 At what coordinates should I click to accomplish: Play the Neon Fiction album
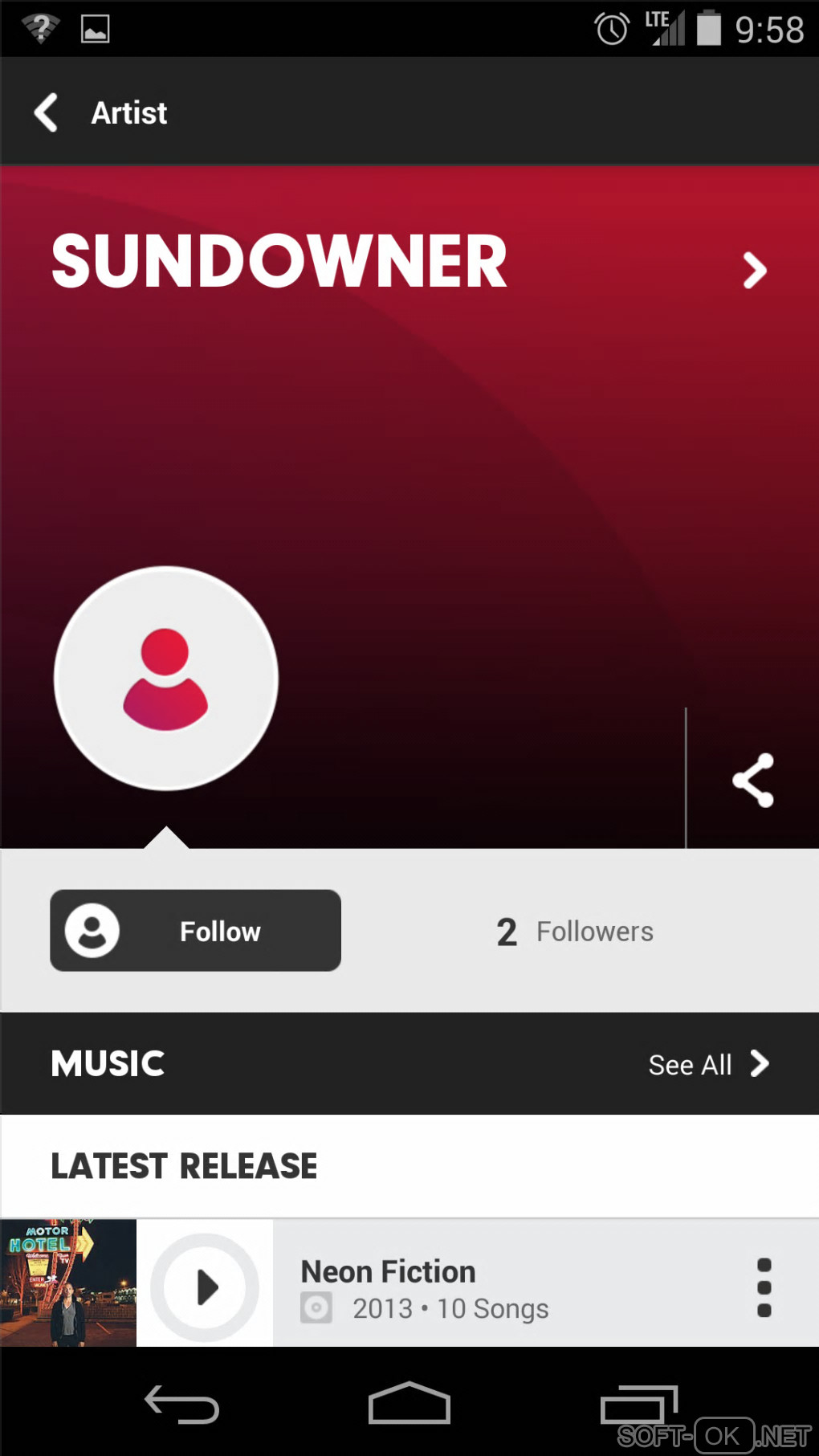click(206, 1287)
